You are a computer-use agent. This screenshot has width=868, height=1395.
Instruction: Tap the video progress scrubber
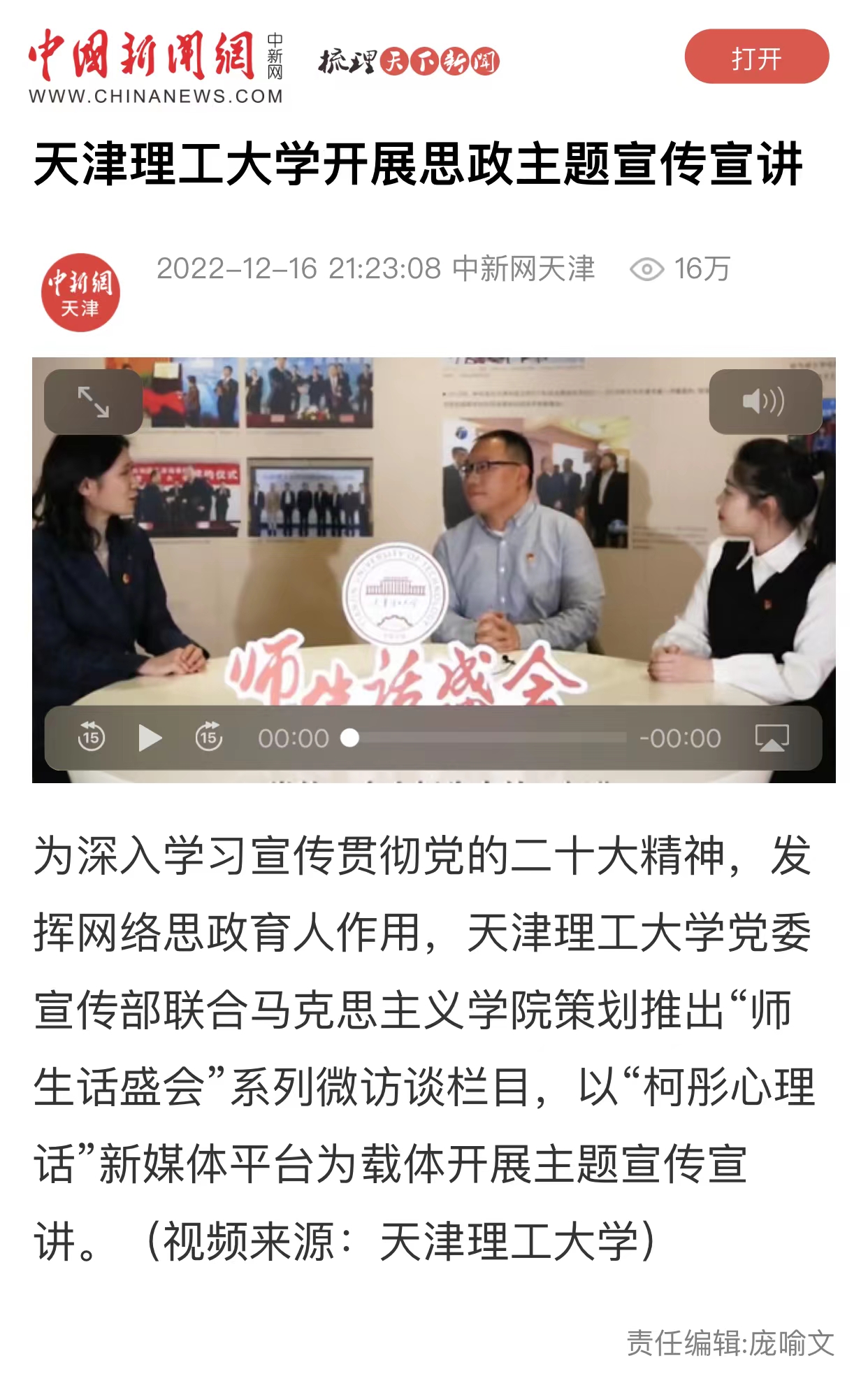tap(350, 738)
